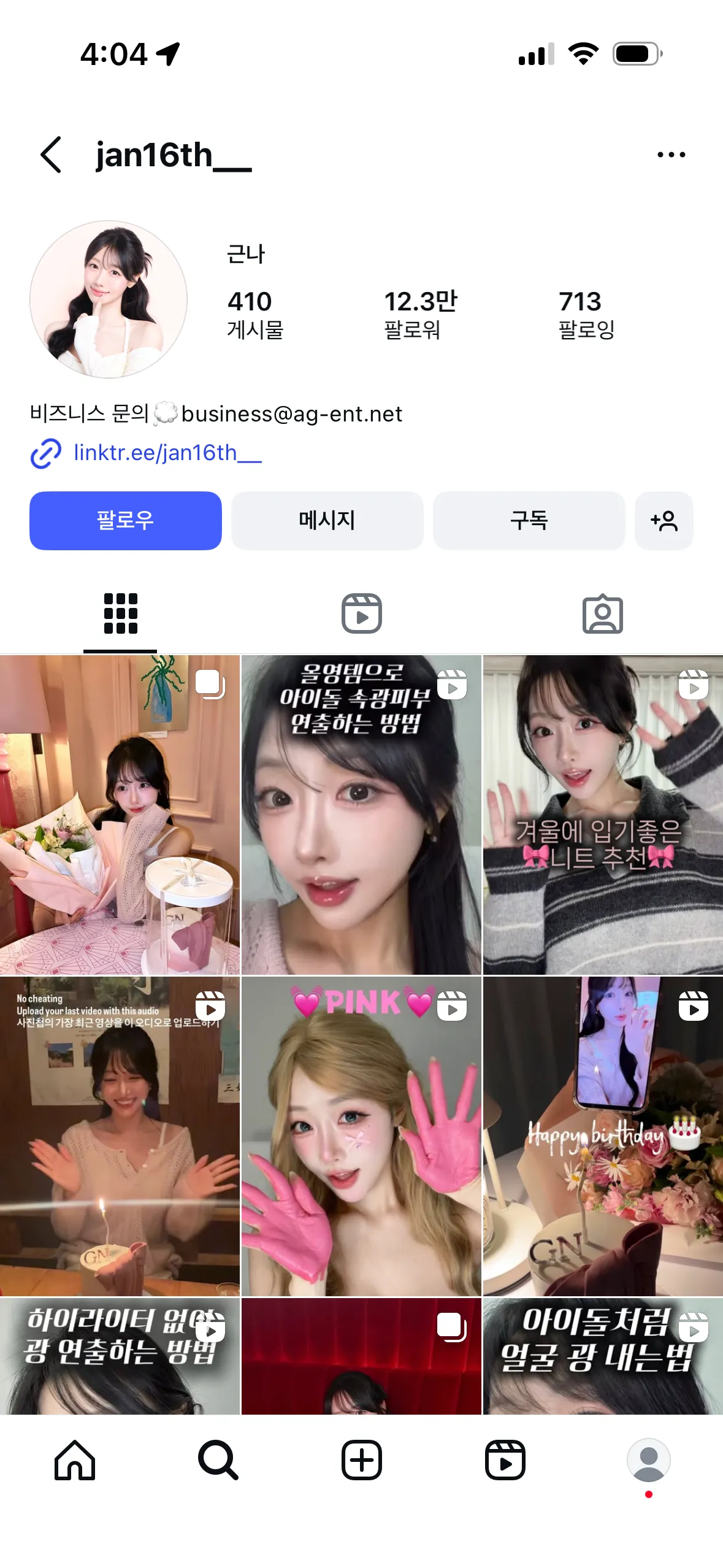View the 713 팔로잉 following list
This screenshot has height=1568, width=723.
tap(586, 315)
